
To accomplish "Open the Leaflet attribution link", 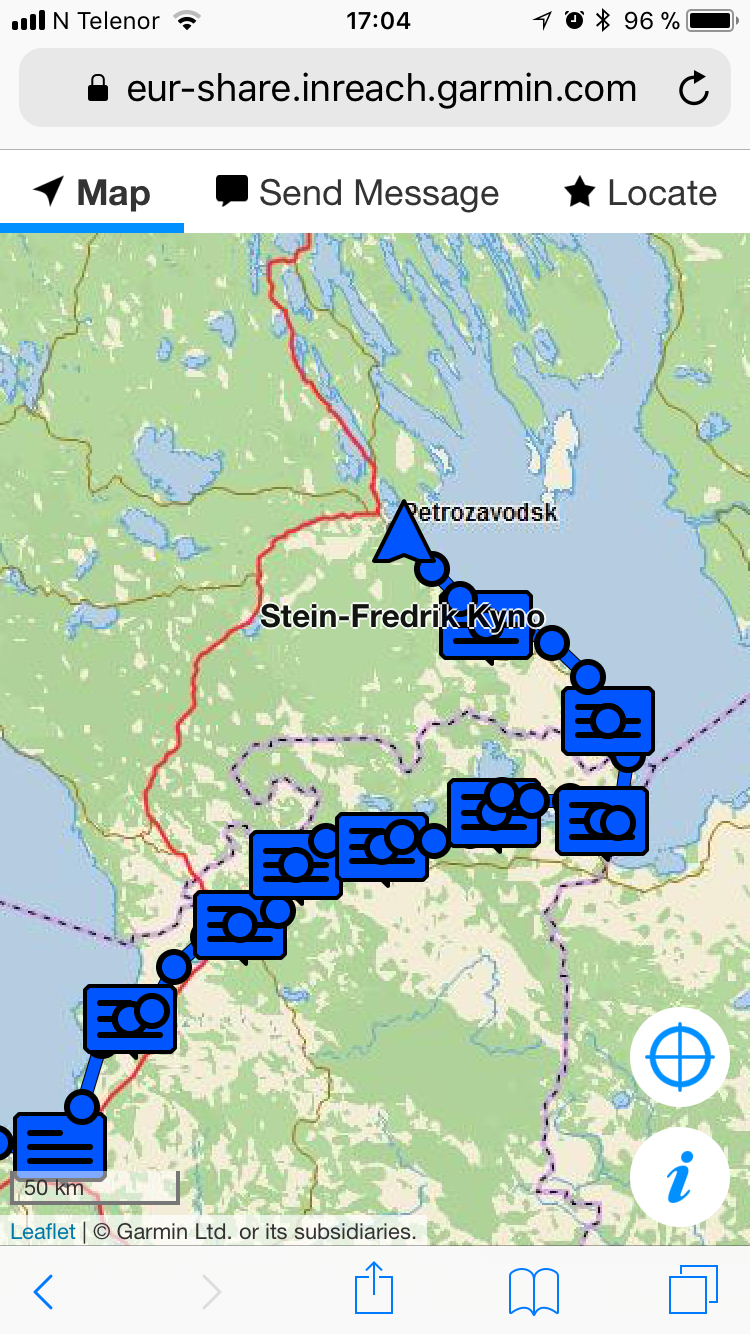I will [42, 1231].
